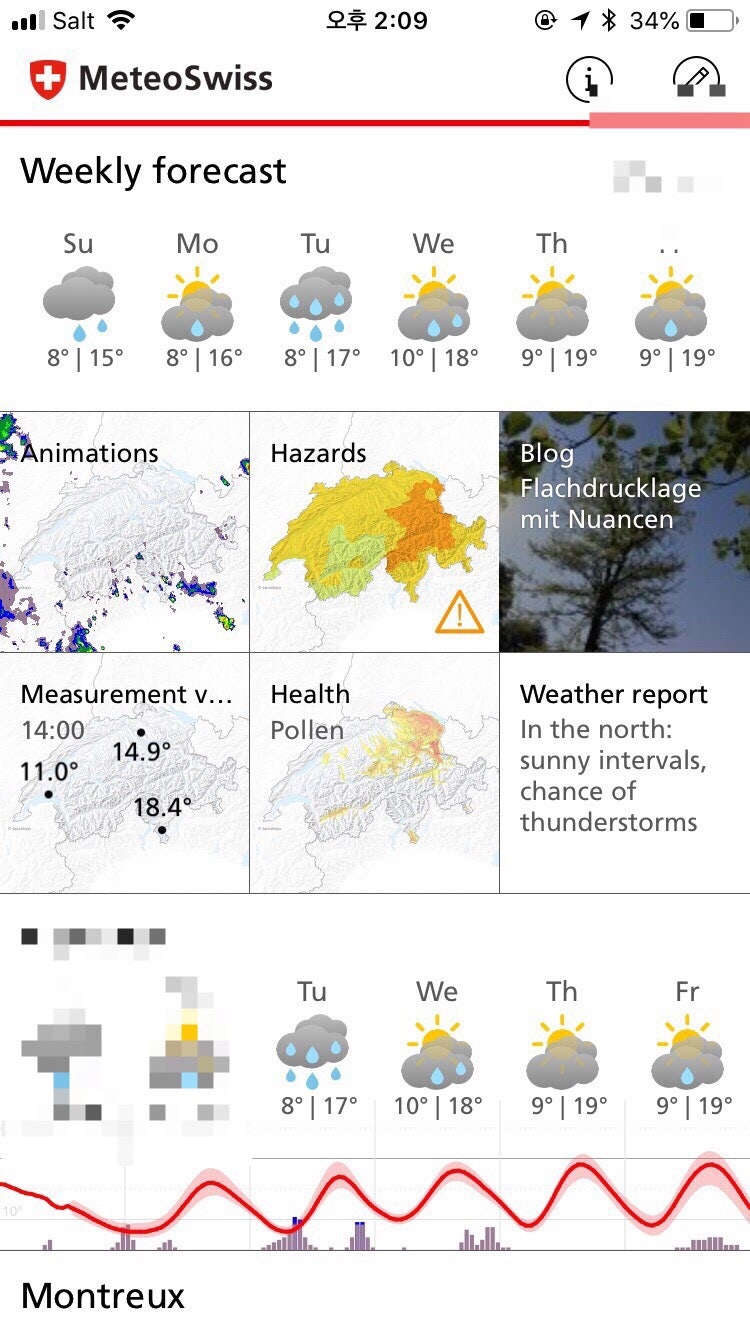This screenshot has height=1334, width=750.
Task: Open the Measurement values map showing 14:00
Action: [124, 775]
